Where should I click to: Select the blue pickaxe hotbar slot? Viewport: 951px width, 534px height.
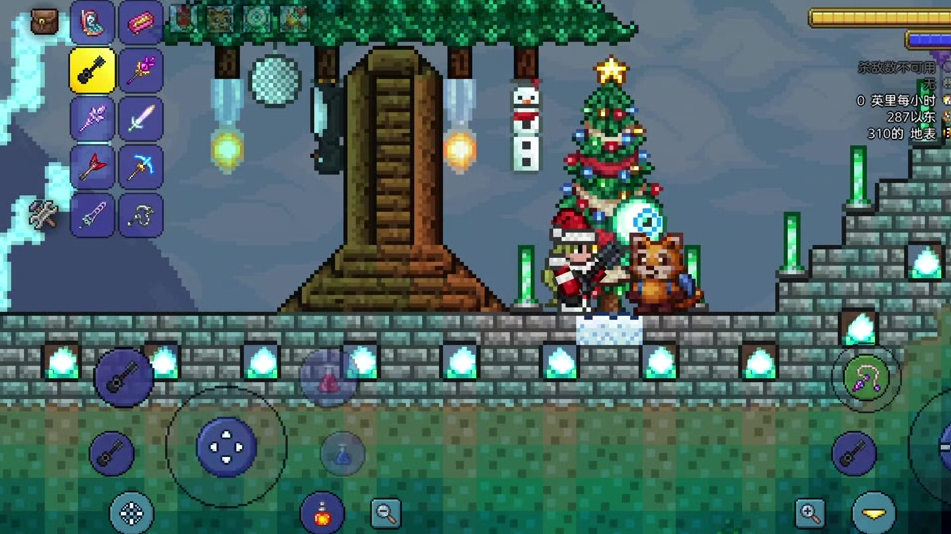click(141, 167)
